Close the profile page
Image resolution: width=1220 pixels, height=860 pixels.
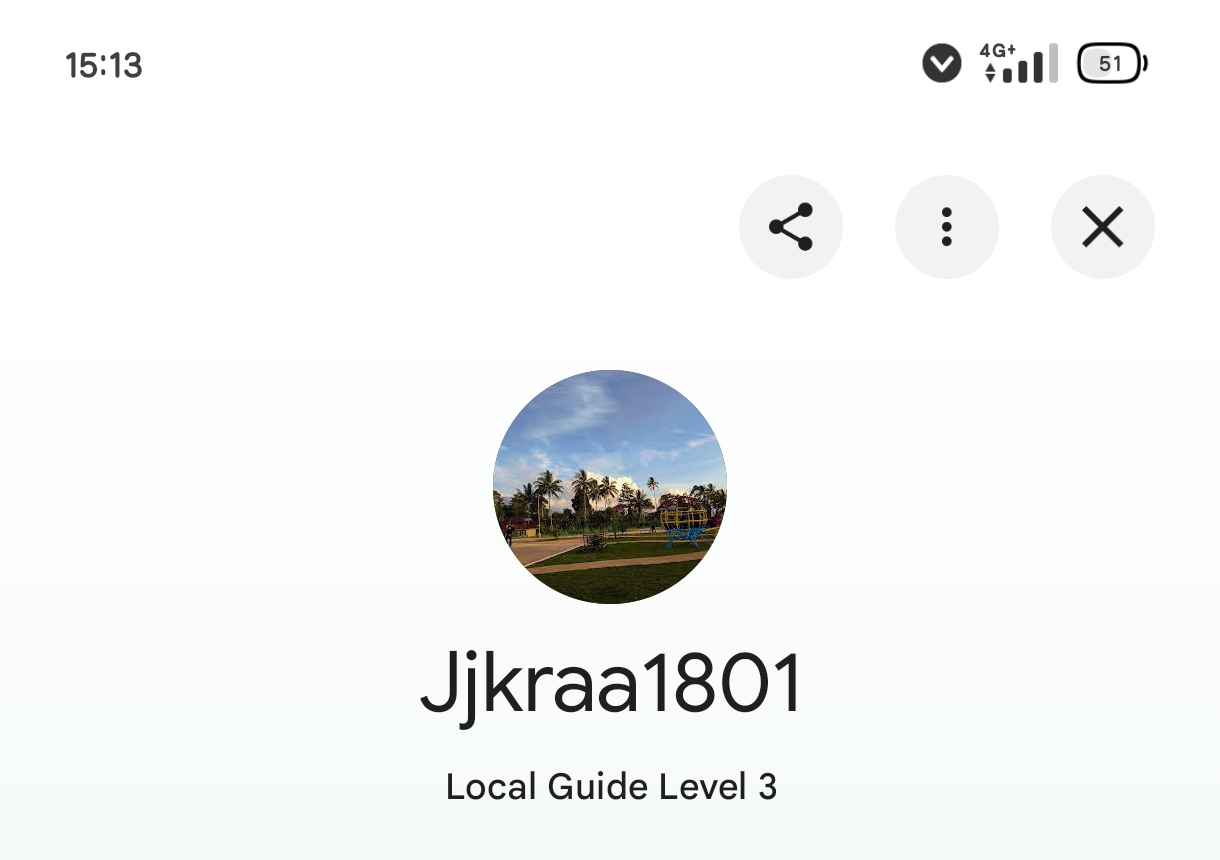click(1103, 227)
